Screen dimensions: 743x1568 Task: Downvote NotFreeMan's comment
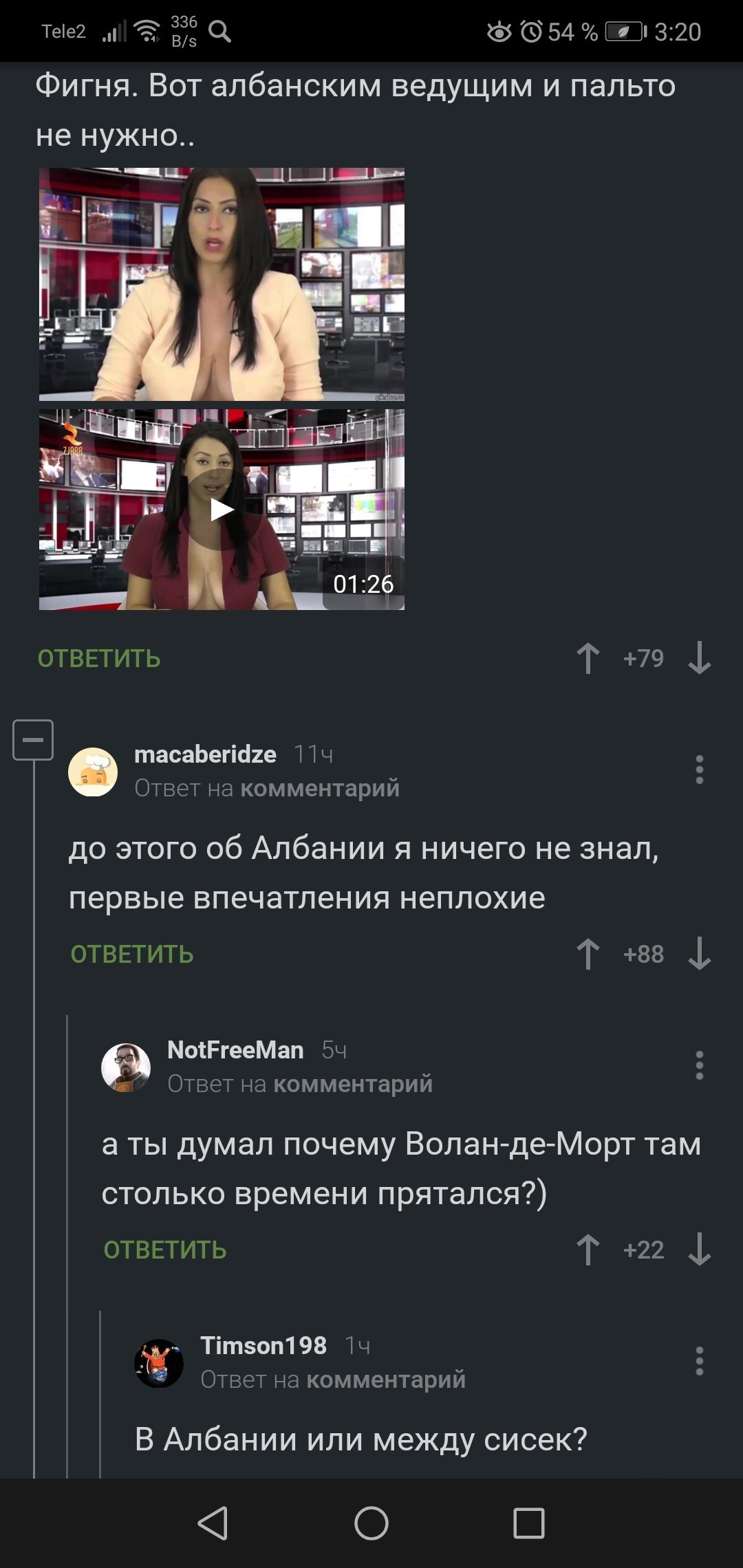point(699,1250)
